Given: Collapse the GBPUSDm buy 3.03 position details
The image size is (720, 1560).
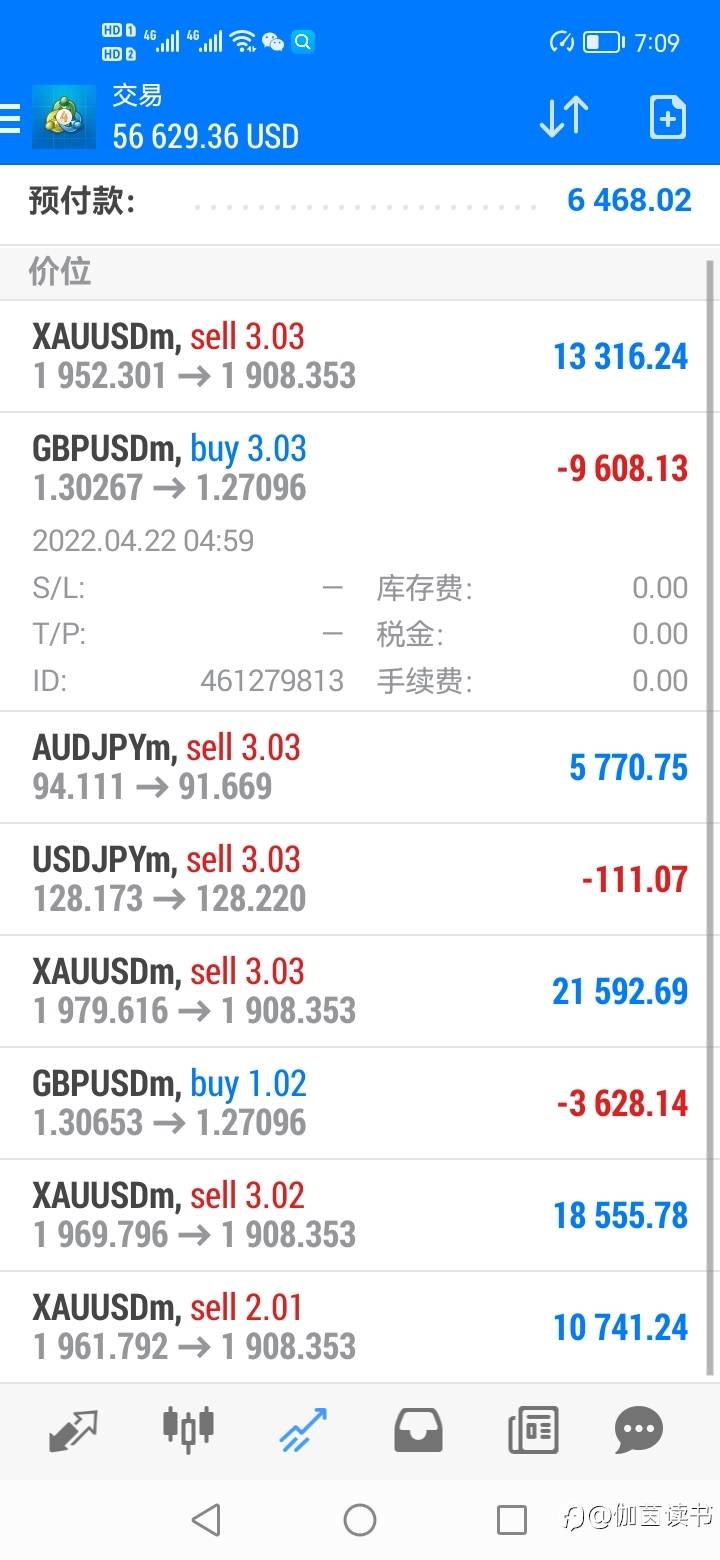Looking at the screenshot, I should pos(360,468).
